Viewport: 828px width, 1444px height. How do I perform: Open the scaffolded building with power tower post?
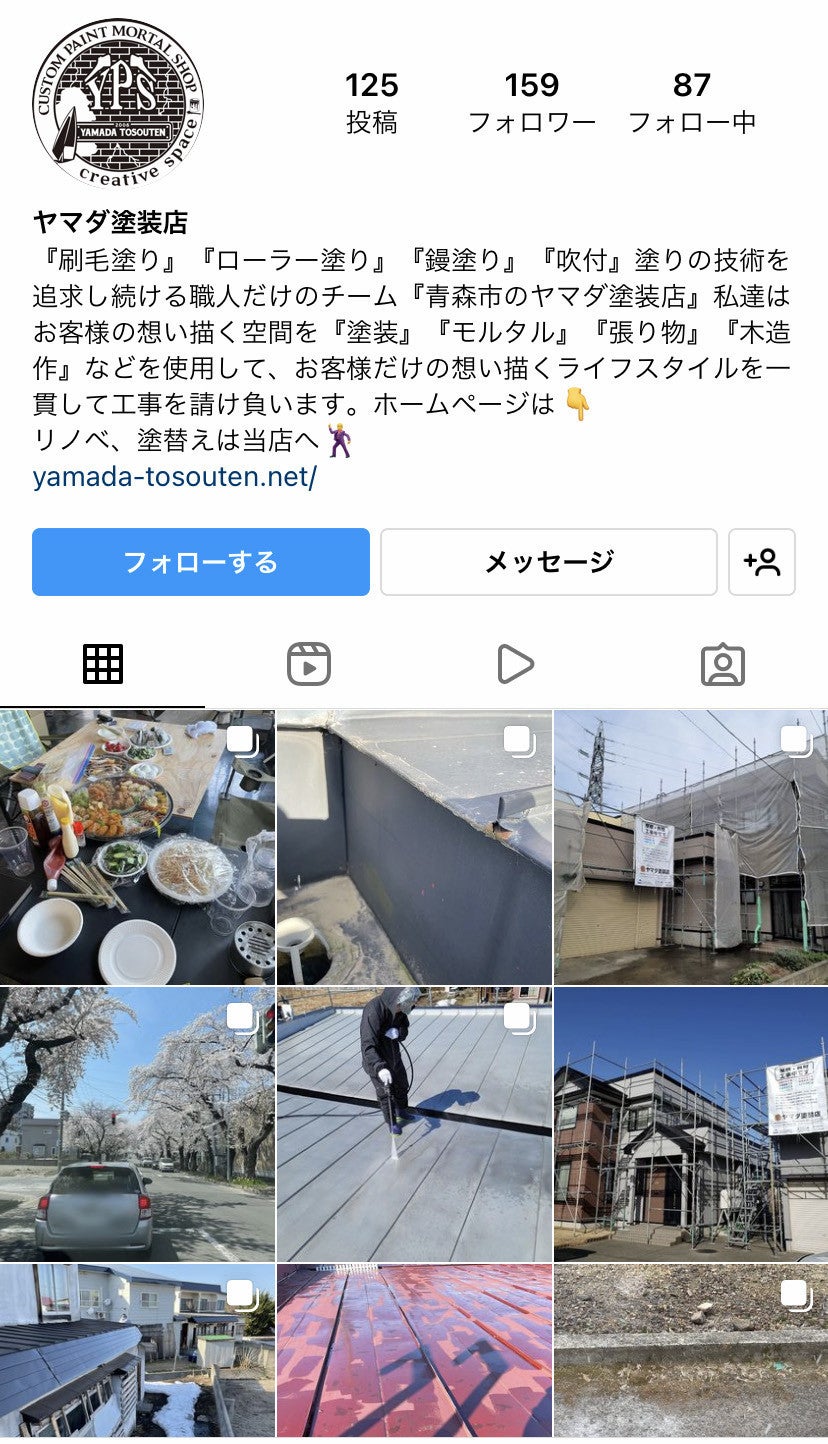tap(691, 847)
